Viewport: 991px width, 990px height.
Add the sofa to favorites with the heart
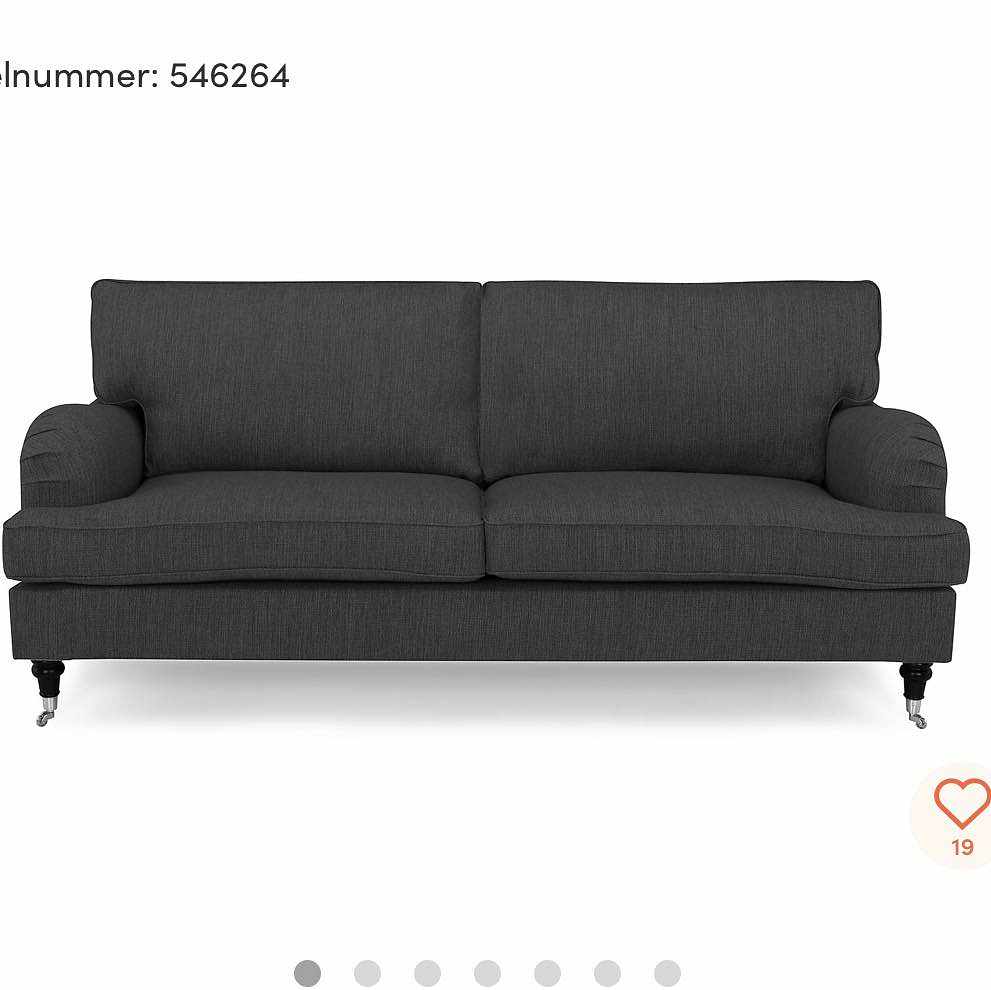pyautogui.click(x=961, y=803)
